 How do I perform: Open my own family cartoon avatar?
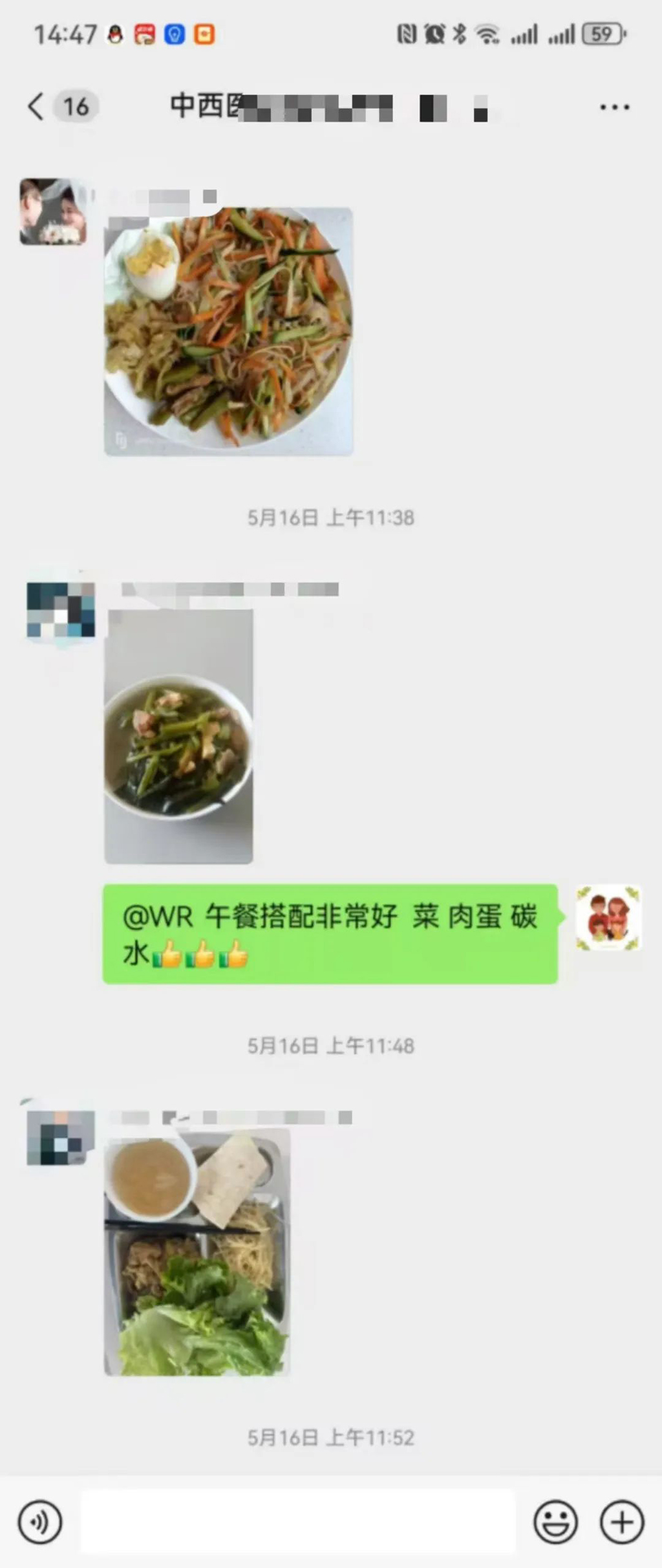click(x=608, y=918)
